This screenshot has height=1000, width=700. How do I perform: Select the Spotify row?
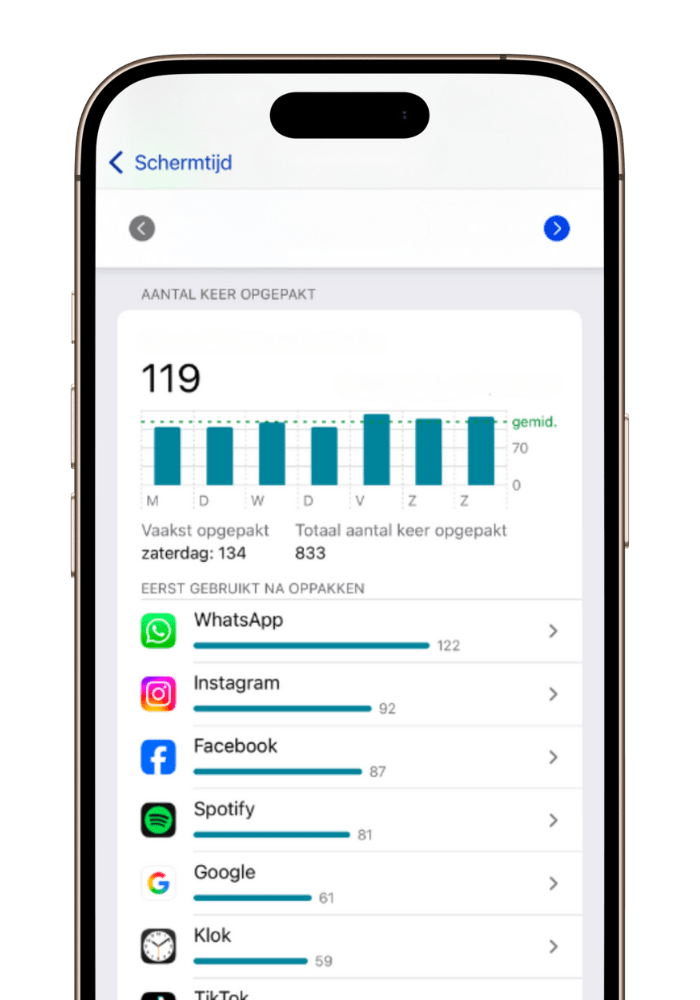[360, 820]
